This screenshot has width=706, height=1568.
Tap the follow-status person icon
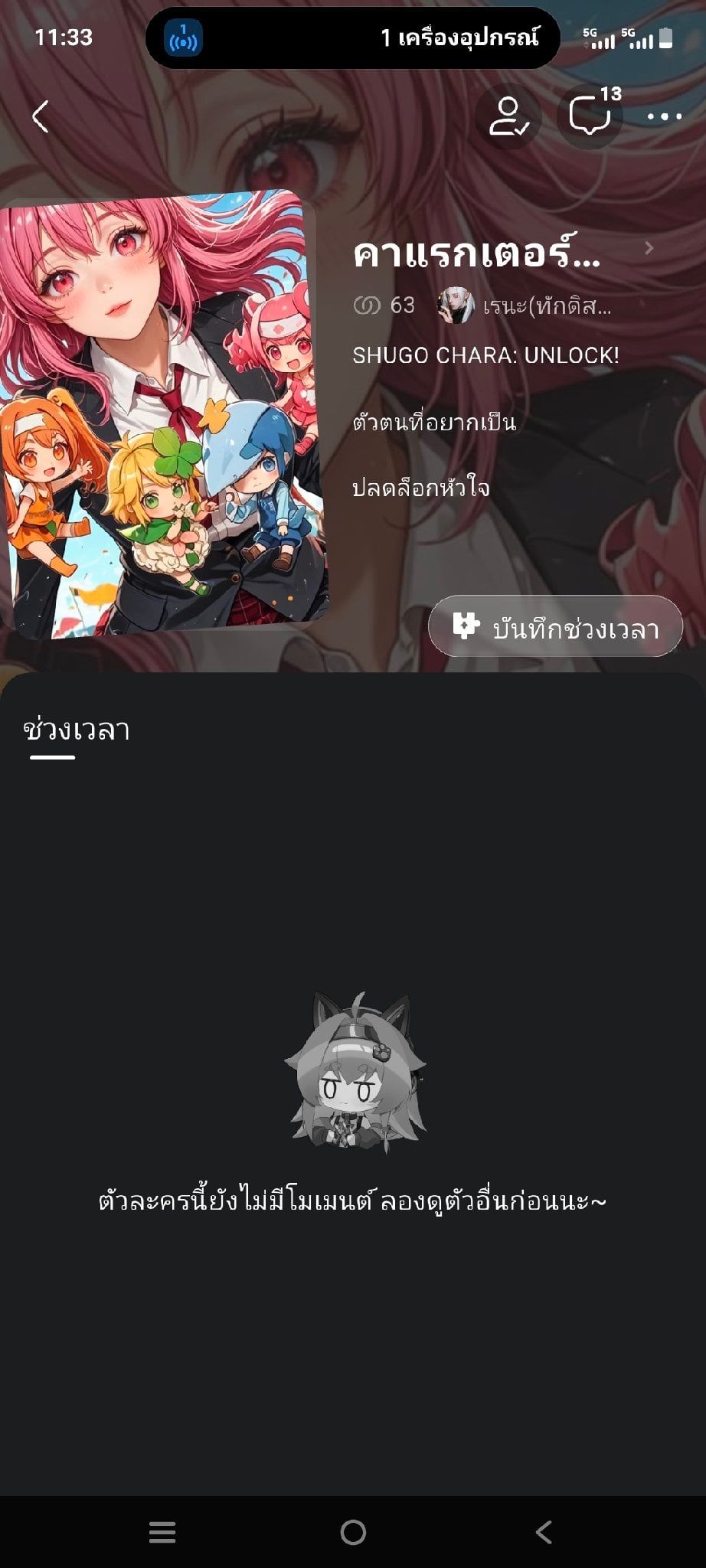(508, 116)
